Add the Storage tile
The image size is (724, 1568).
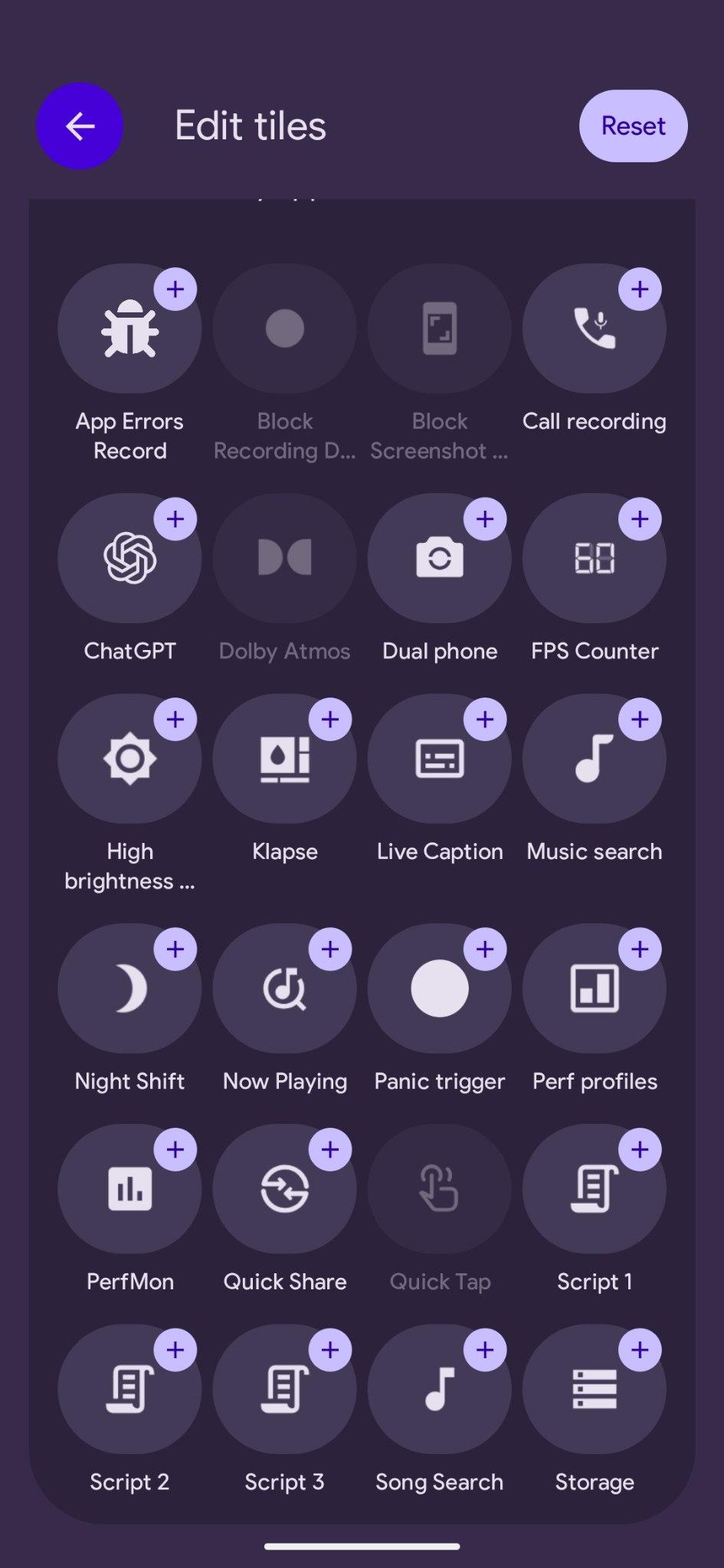pyautogui.click(x=640, y=1351)
